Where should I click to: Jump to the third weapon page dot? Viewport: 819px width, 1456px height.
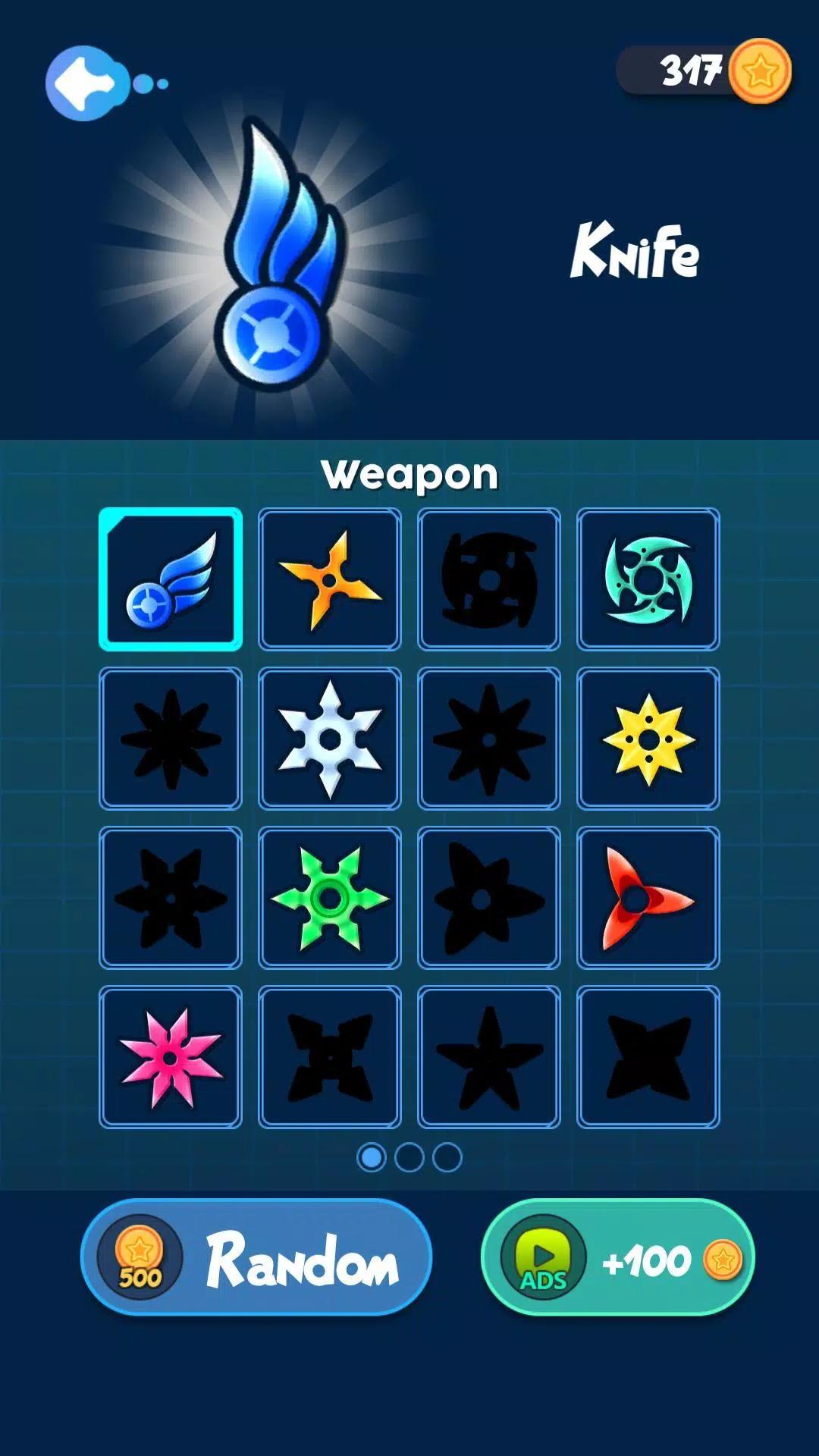(x=447, y=1157)
